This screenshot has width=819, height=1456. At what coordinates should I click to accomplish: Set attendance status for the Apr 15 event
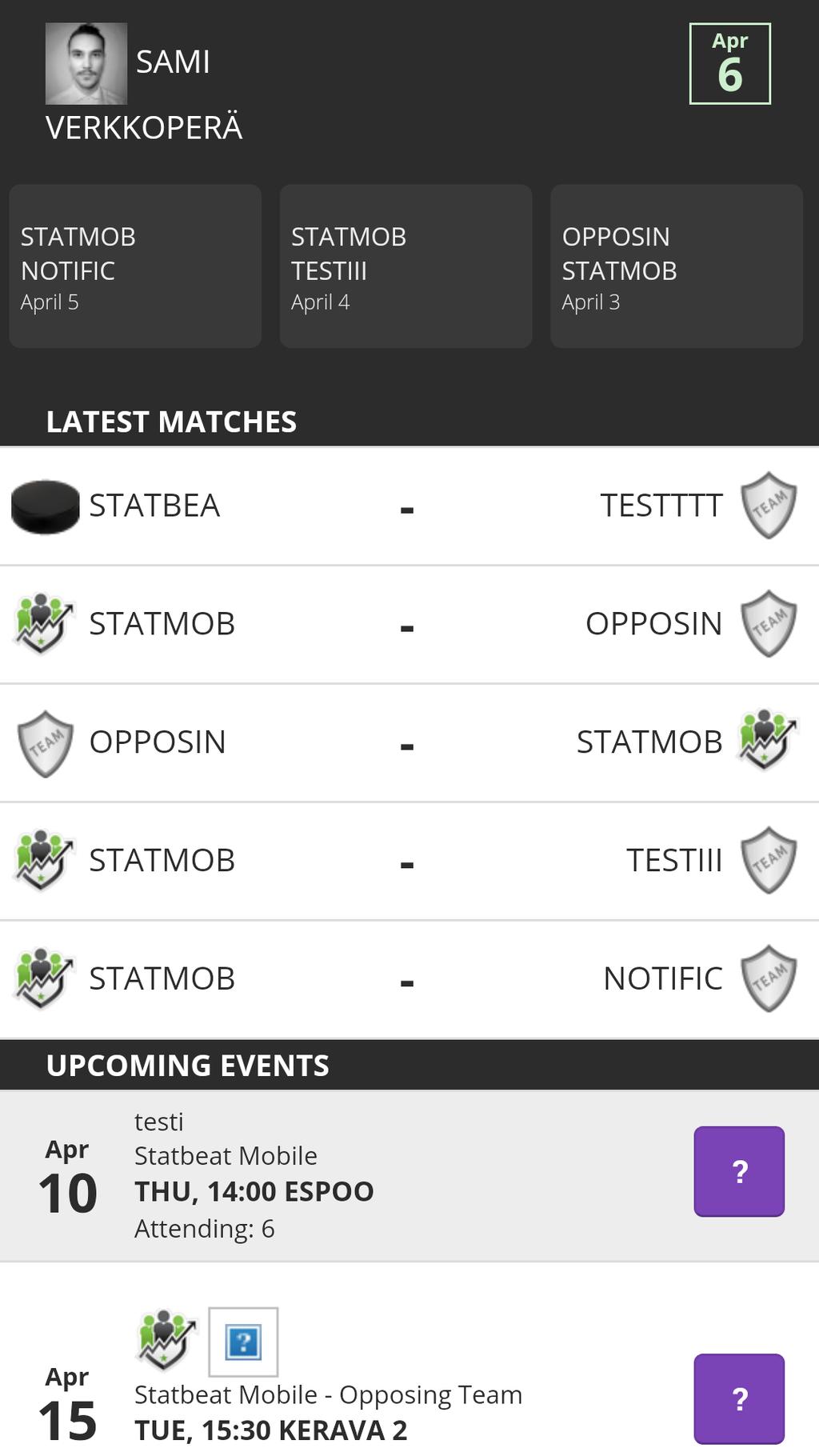tap(739, 1399)
